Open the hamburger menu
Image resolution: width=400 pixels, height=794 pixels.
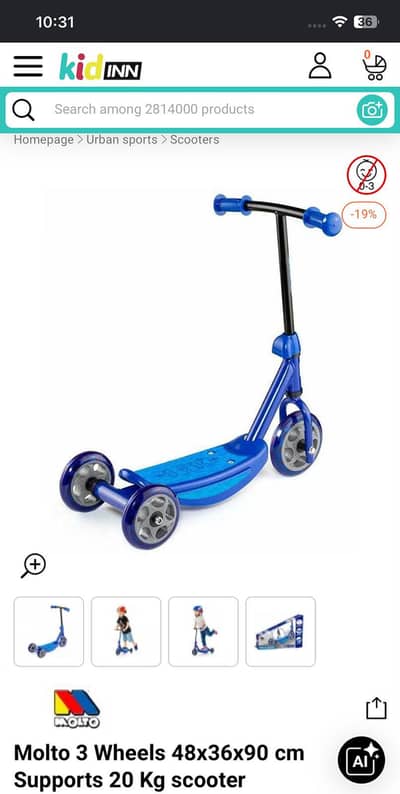[x=28, y=66]
